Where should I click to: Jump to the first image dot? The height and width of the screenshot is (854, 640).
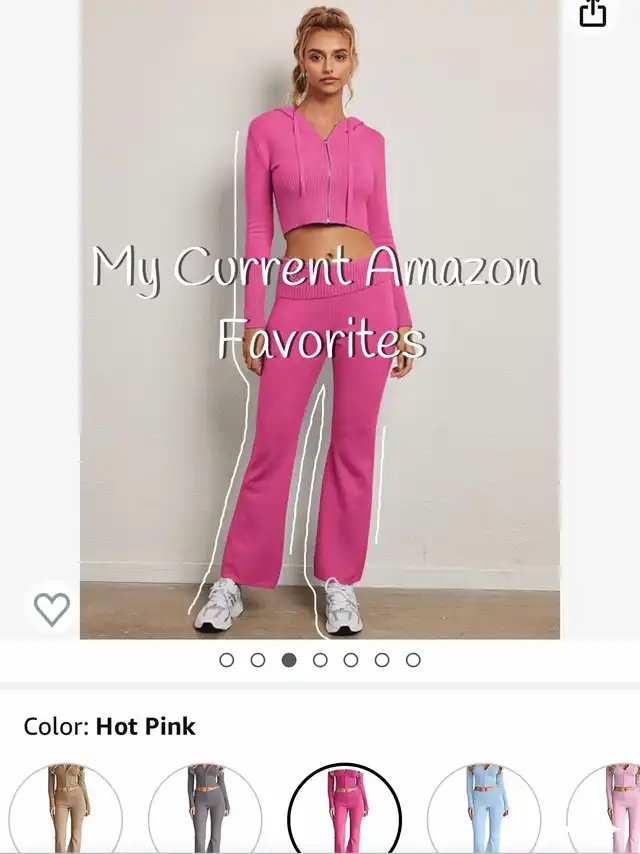pos(227,660)
